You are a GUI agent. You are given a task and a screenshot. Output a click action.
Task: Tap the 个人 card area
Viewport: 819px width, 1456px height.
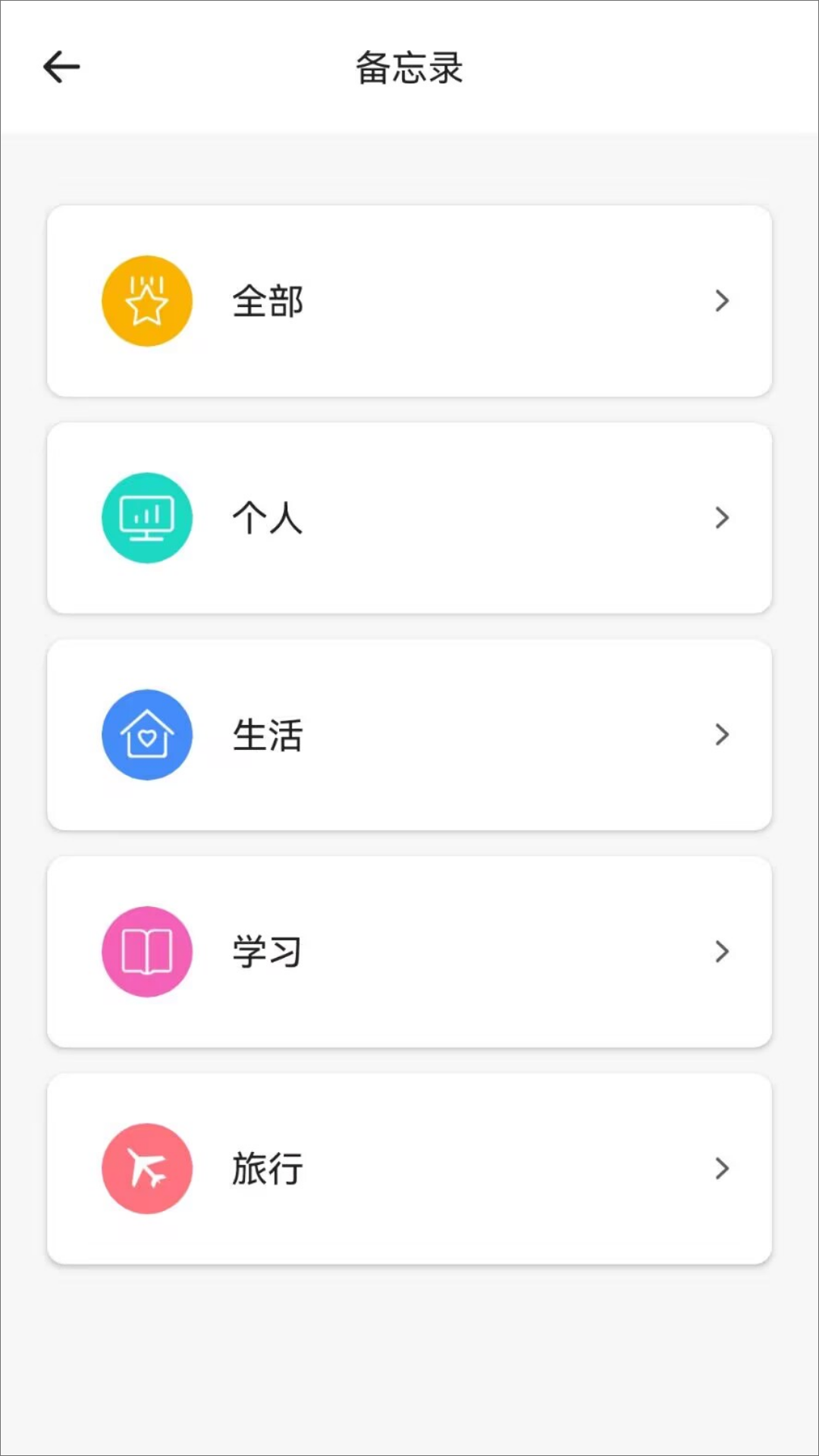point(409,517)
